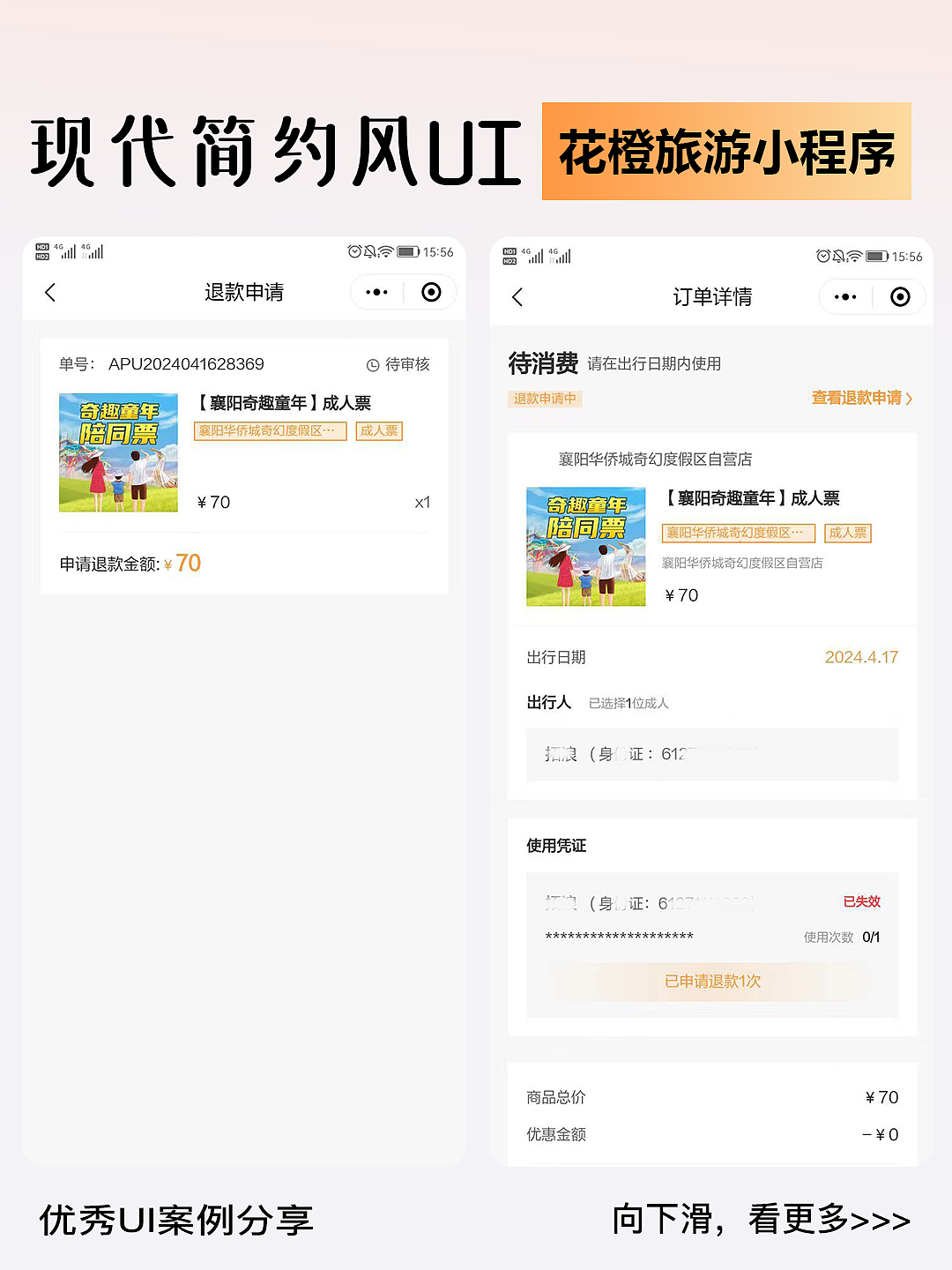The width and height of the screenshot is (952, 1270).
Task: 点击状态栏电池电量指示器
Action: 408,251
